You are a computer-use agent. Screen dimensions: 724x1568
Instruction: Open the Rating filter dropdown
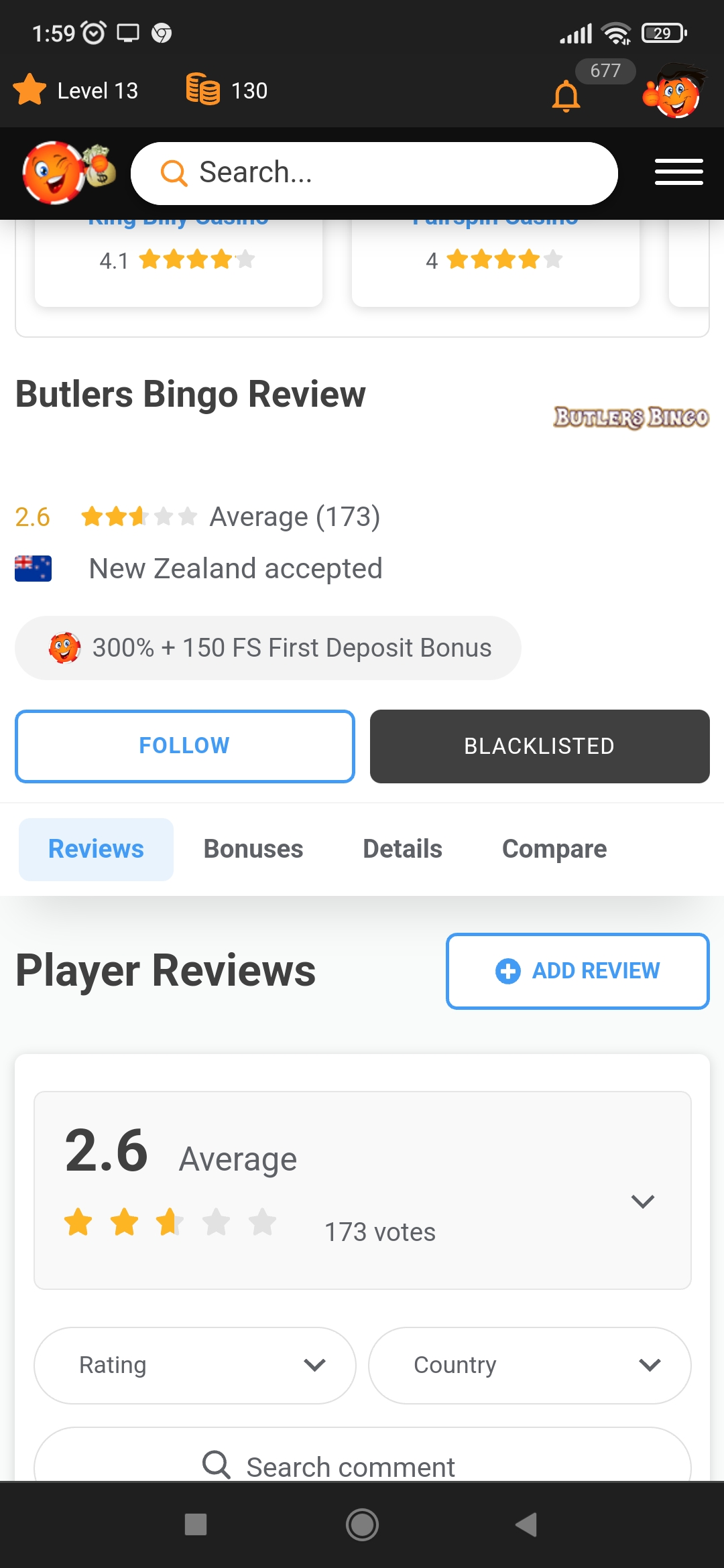[x=194, y=1365]
